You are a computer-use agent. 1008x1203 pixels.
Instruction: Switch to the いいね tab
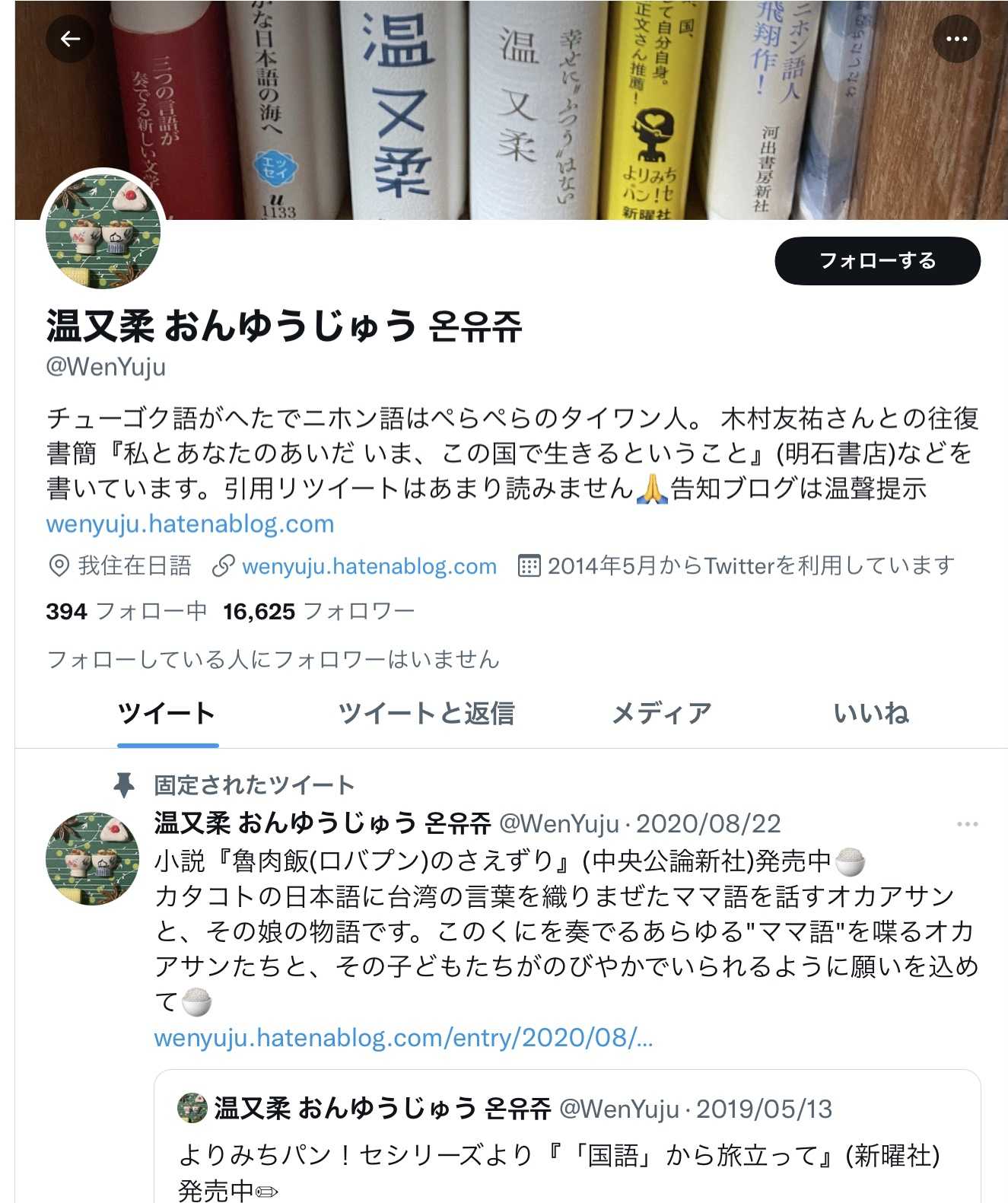coord(871,713)
